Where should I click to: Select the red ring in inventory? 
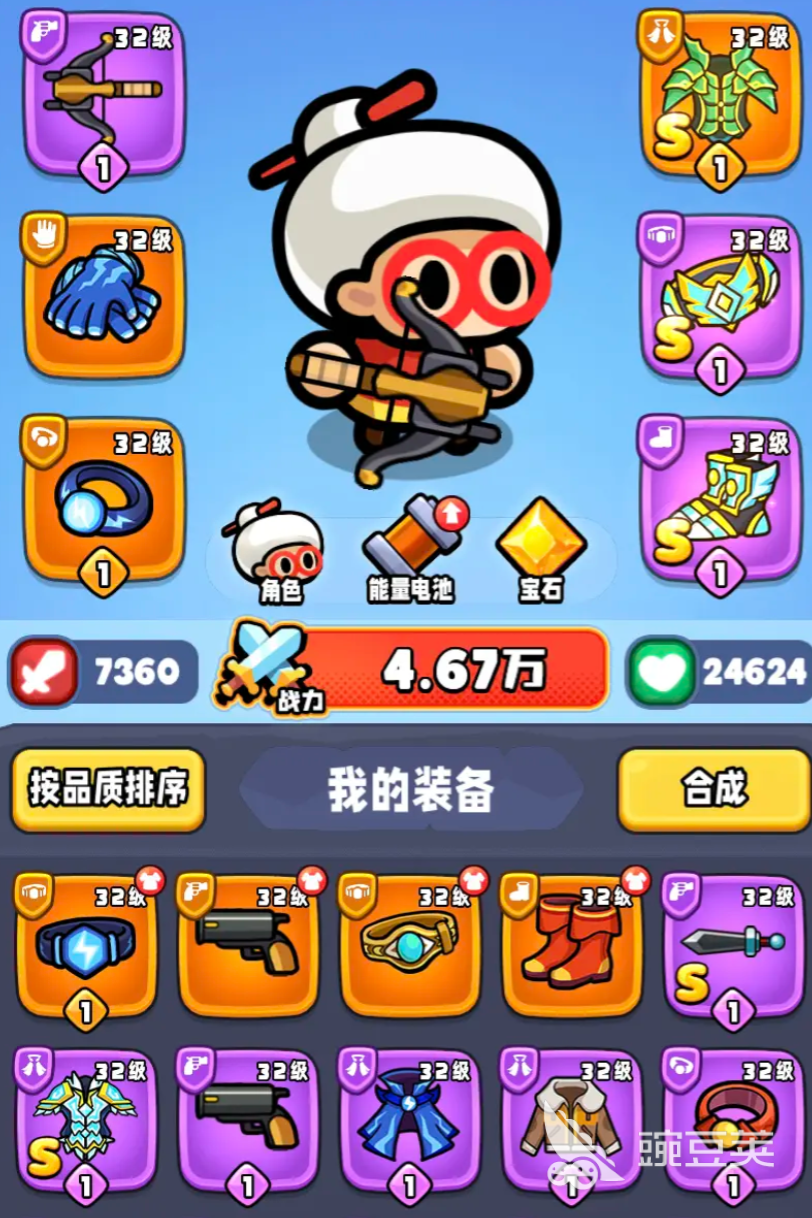coord(733,1120)
